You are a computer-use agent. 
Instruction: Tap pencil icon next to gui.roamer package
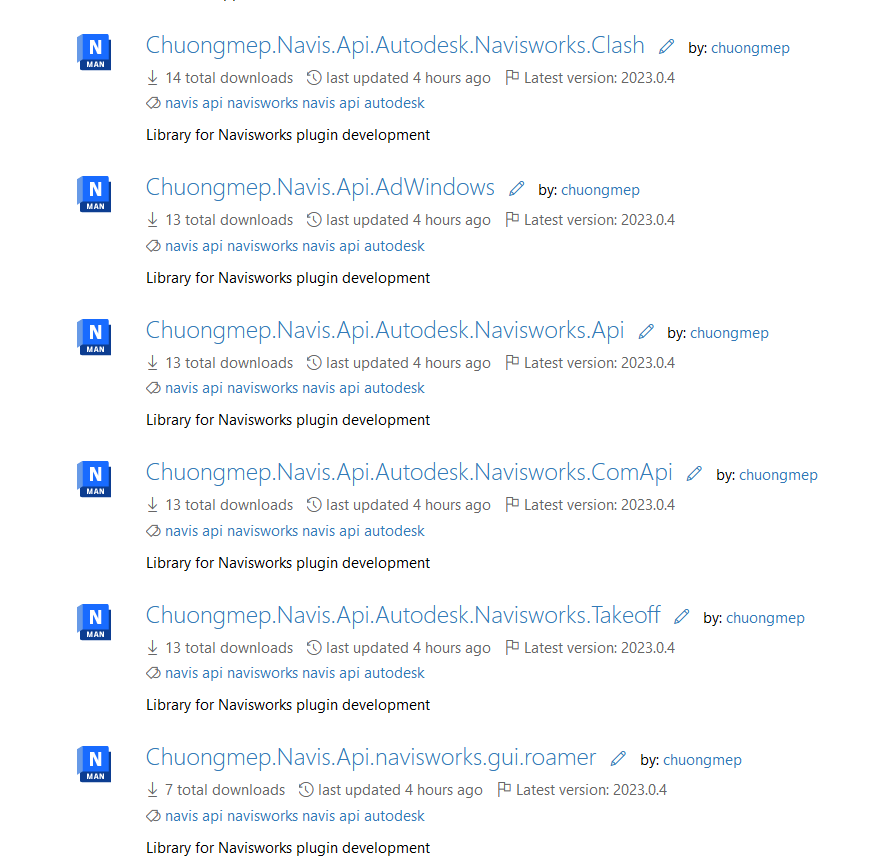pyautogui.click(x=619, y=759)
